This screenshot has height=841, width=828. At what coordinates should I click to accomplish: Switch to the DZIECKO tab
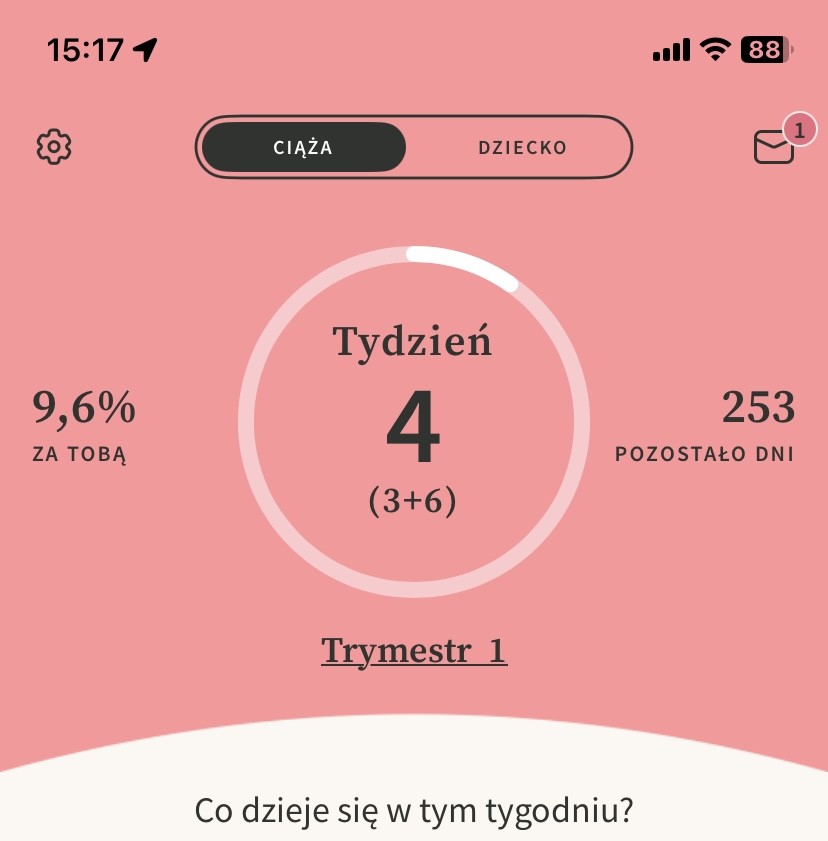tap(522, 148)
